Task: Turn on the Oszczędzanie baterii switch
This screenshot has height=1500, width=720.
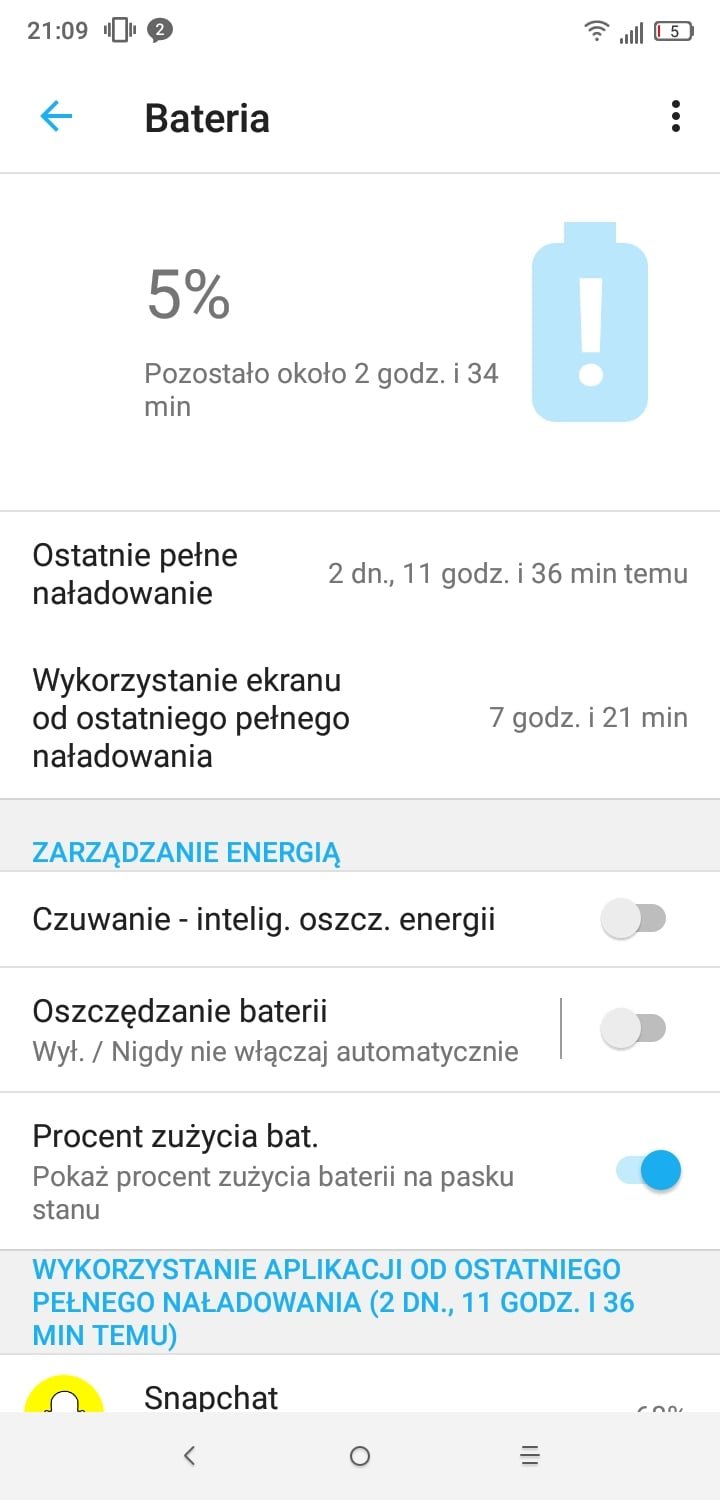Action: point(634,1028)
